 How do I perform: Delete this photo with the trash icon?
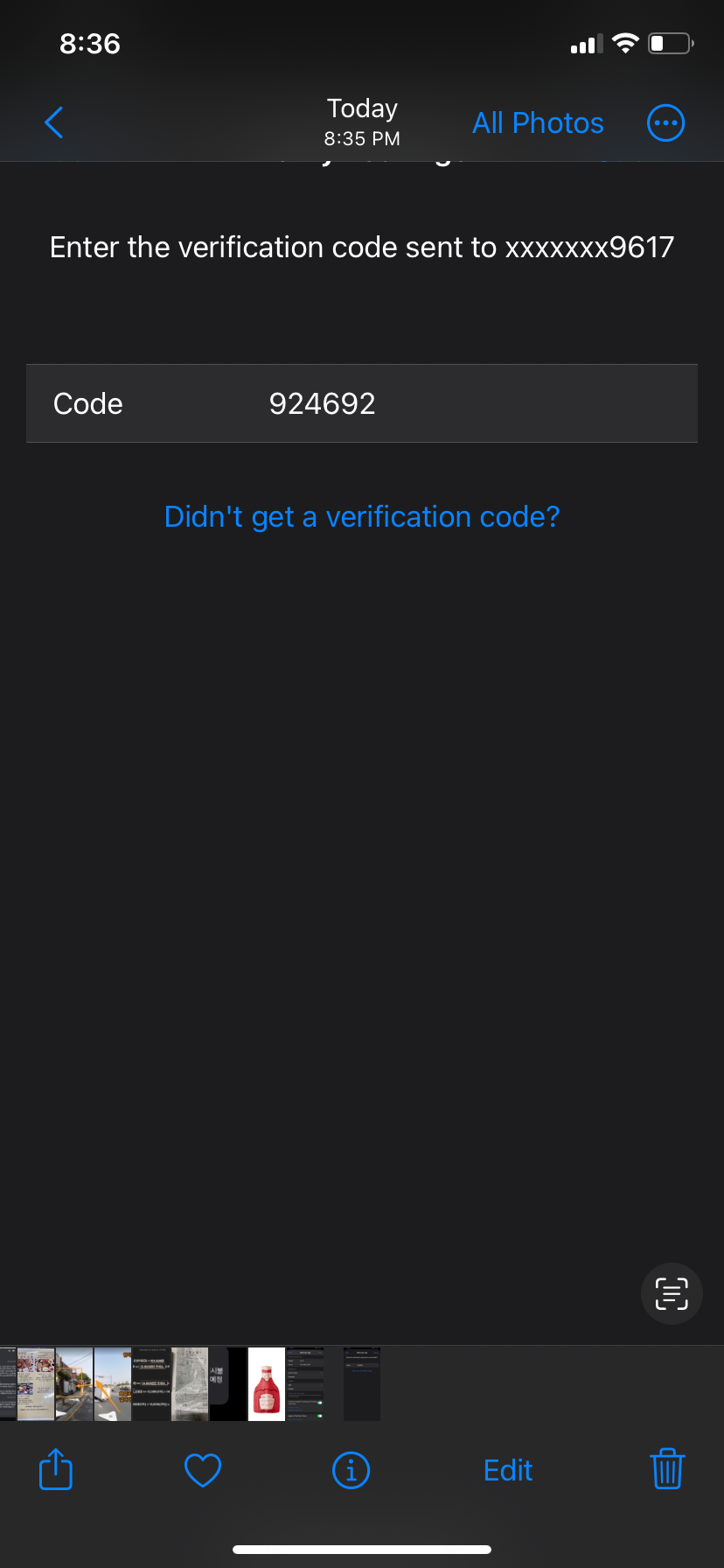pyautogui.click(x=667, y=1470)
